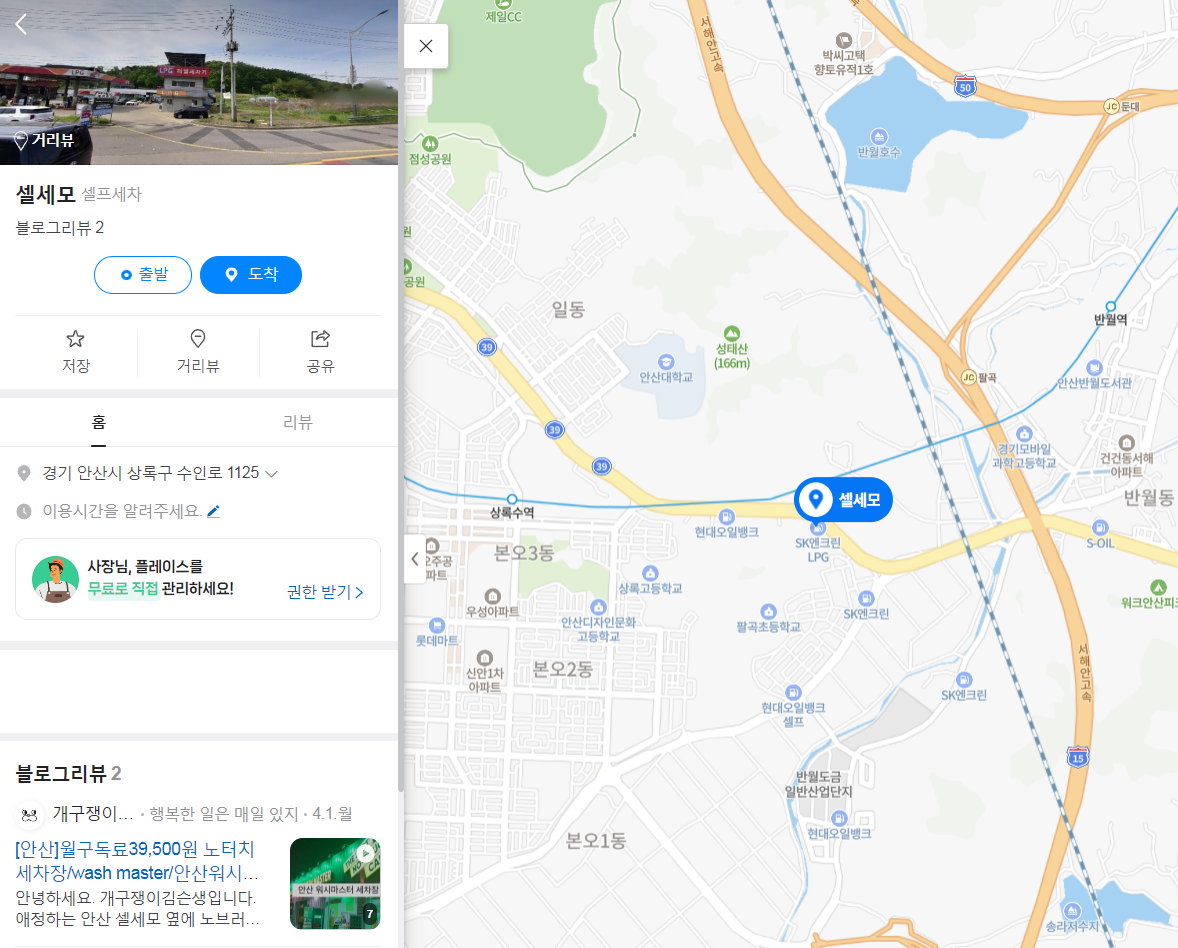This screenshot has height=948, width=1178.
Task: Go back using the top-left arrow
Action: click(21, 24)
